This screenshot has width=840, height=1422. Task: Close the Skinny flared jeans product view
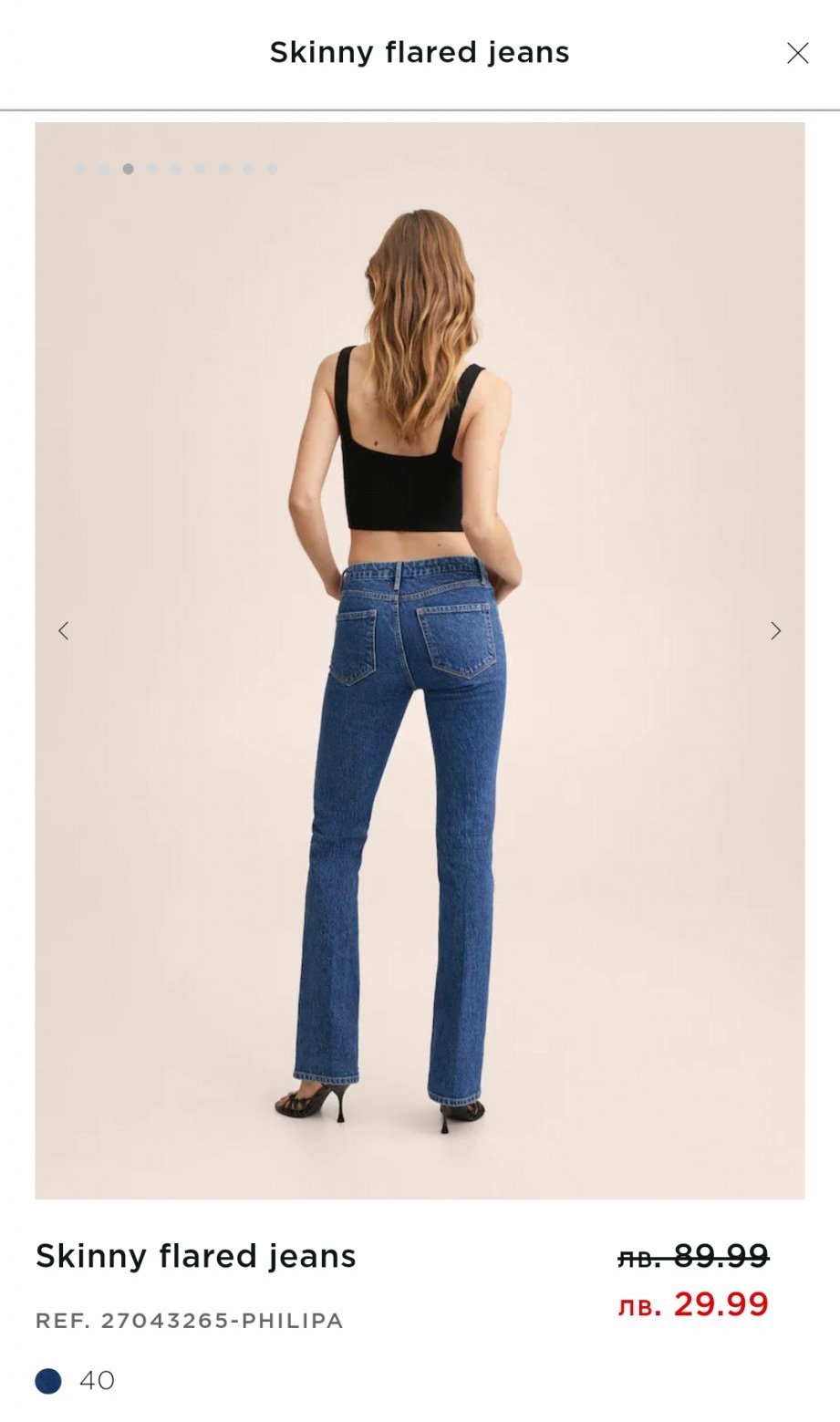tap(797, 53)
